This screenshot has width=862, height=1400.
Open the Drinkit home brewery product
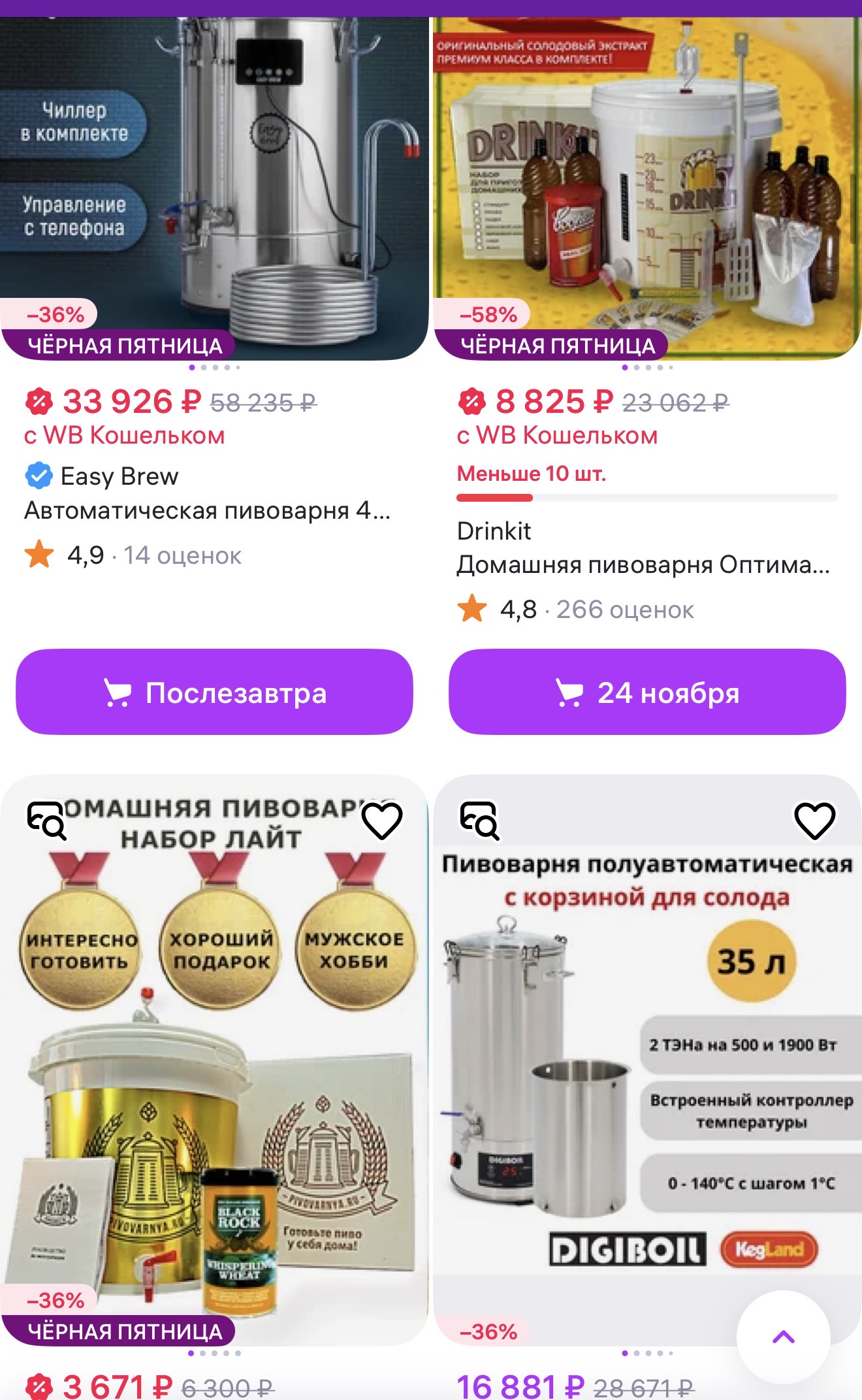[x=643, y=564]
